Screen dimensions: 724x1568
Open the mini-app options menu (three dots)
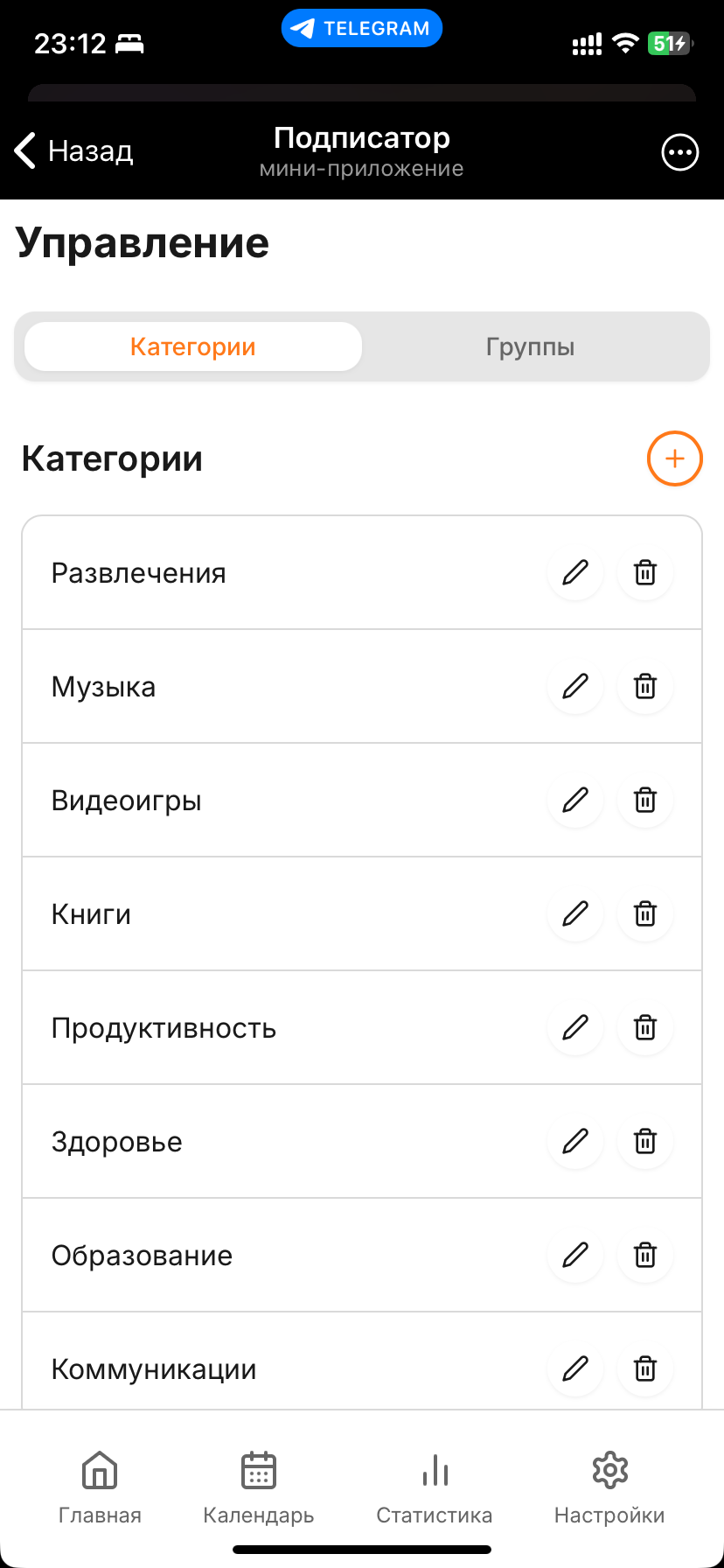[680, 152]
